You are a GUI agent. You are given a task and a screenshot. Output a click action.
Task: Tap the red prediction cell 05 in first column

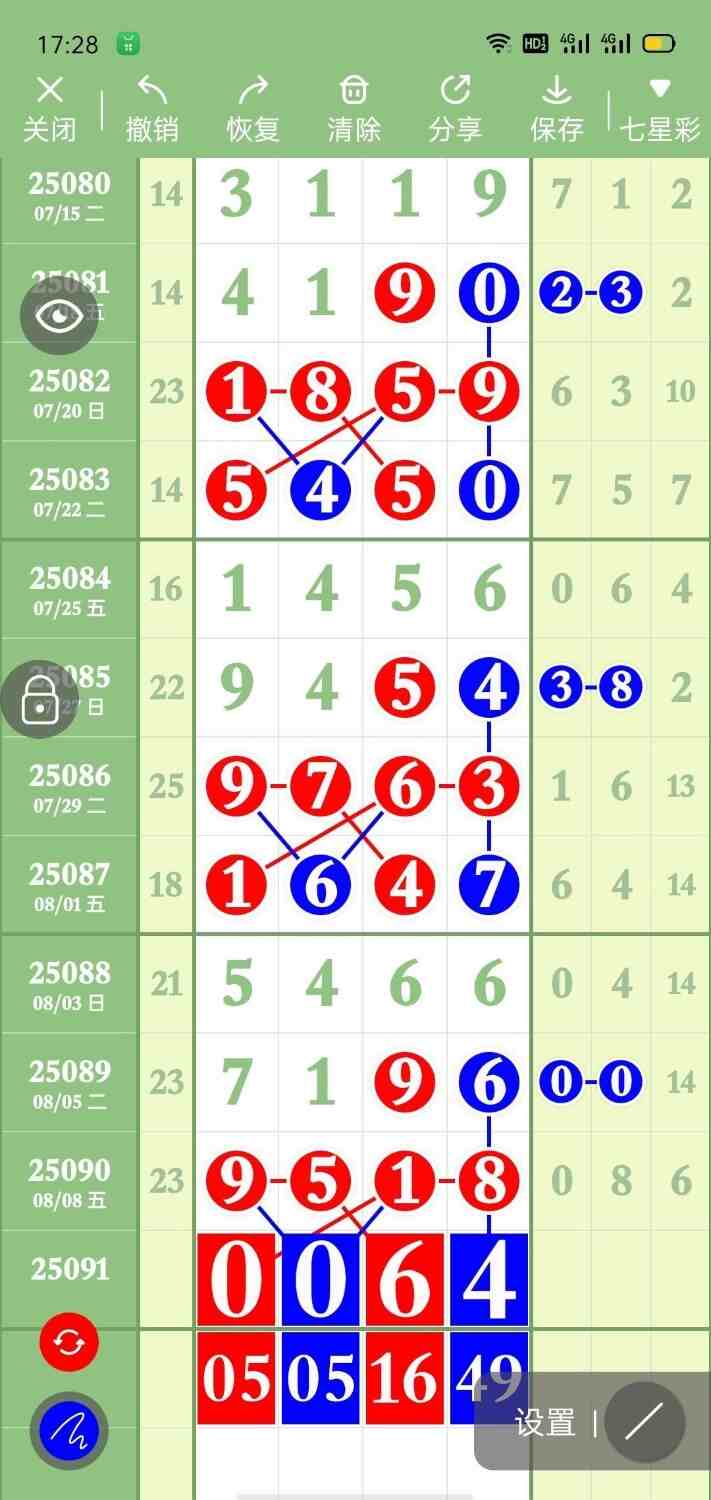(x=237, y=1378)
